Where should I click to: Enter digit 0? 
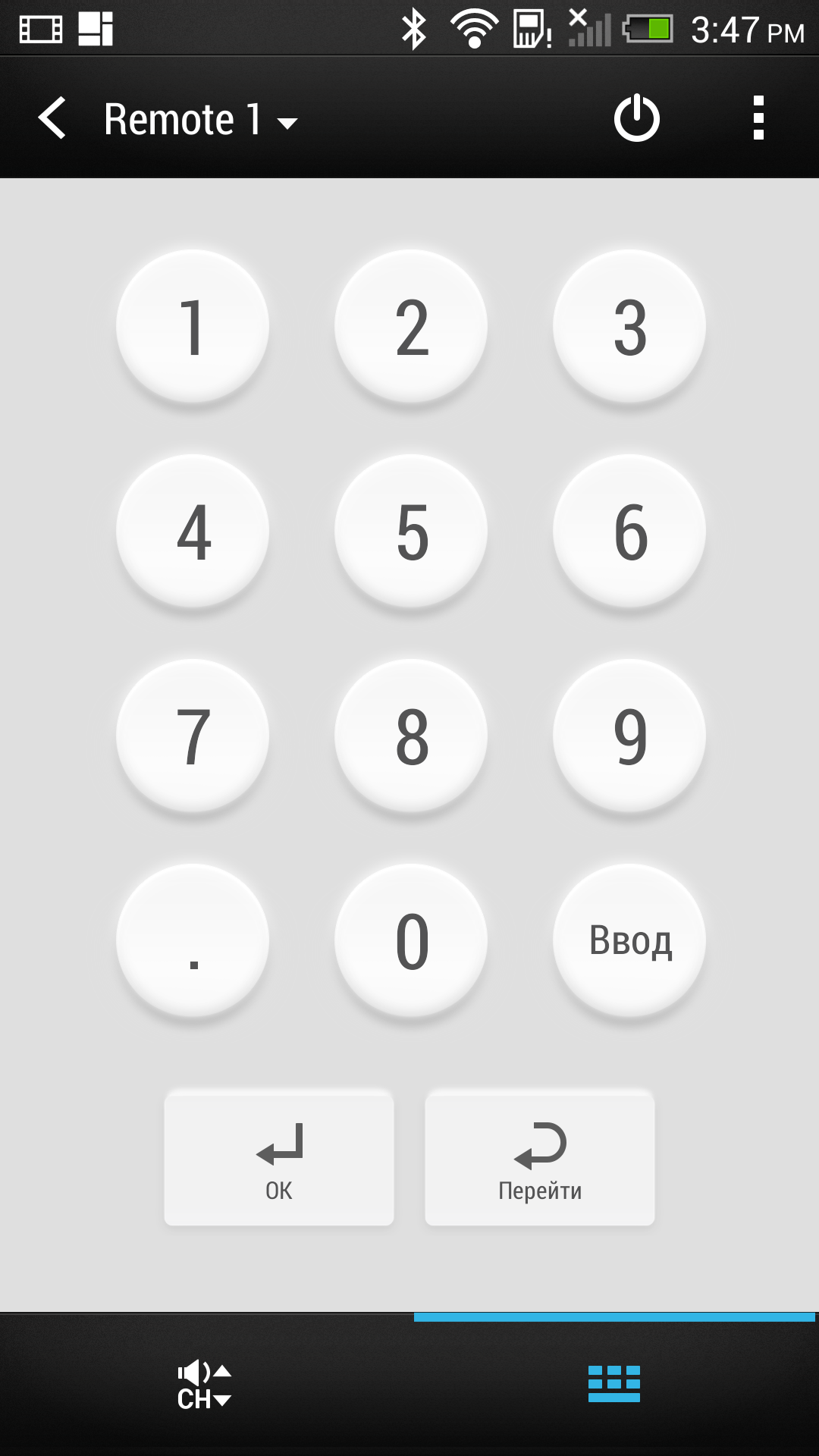tap(411, 941)
